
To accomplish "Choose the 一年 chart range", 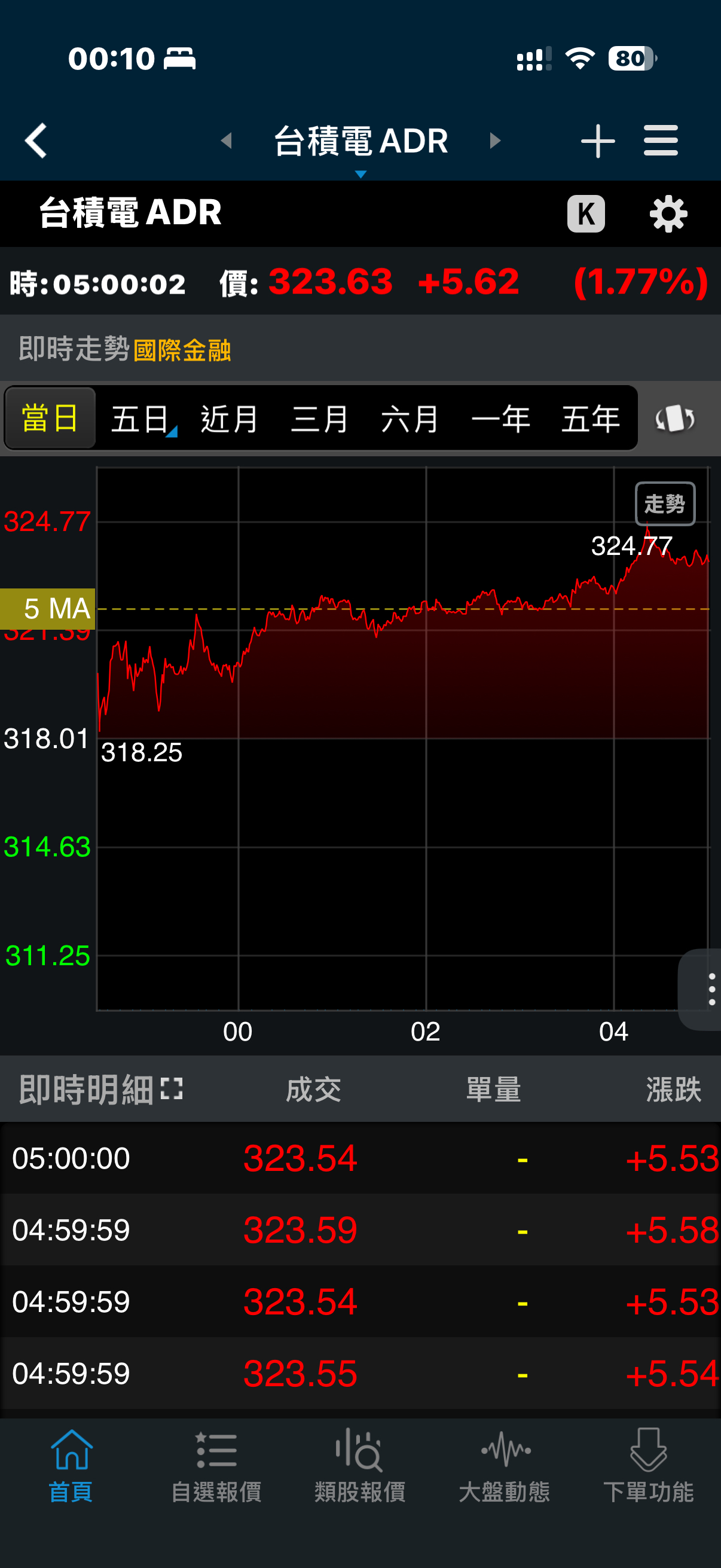I will 500,419.
